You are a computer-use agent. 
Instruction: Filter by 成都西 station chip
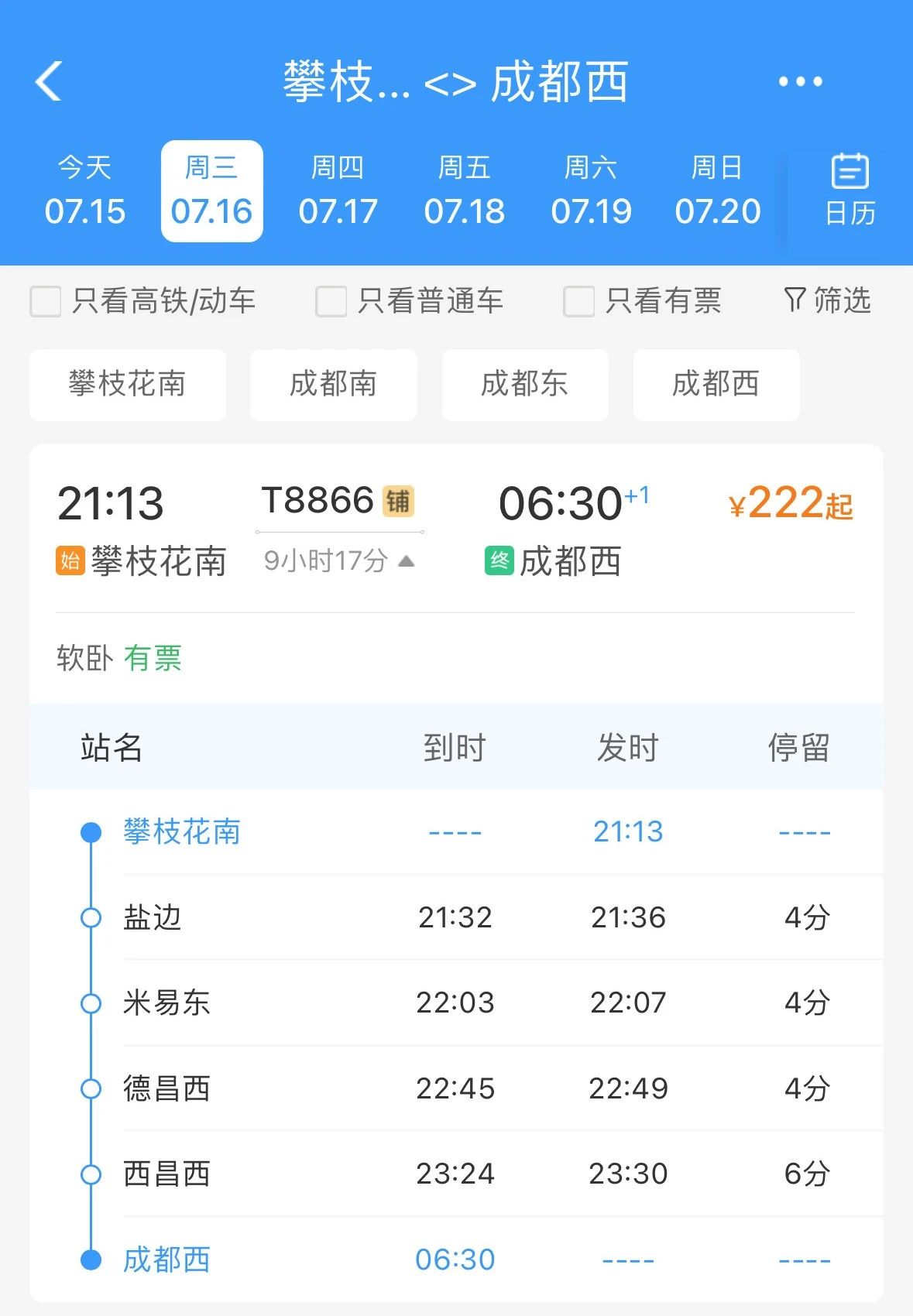(x=716, y=385)
